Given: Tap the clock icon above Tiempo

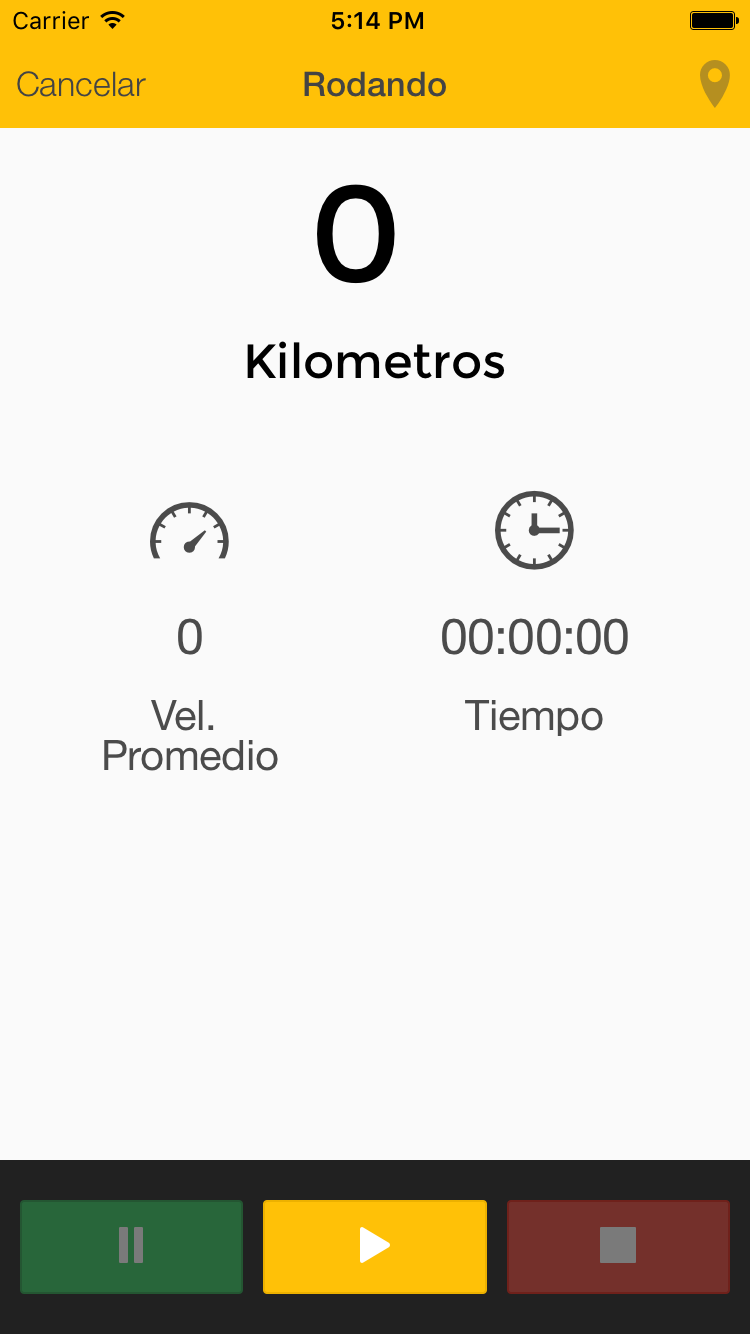Looking at the screenshot, I should click(534, 530).
